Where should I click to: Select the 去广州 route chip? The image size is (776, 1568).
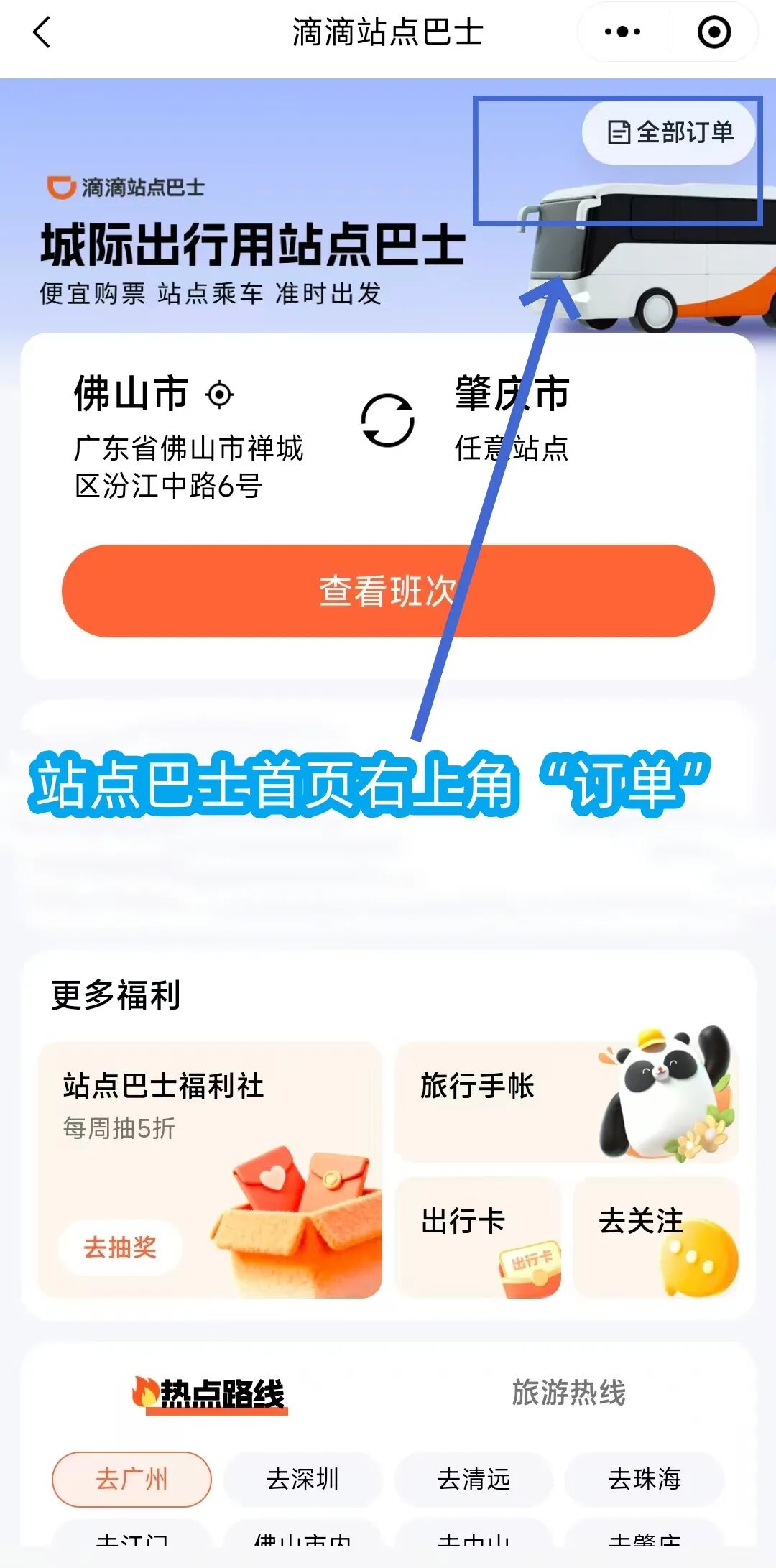(x=131, y=1479)
